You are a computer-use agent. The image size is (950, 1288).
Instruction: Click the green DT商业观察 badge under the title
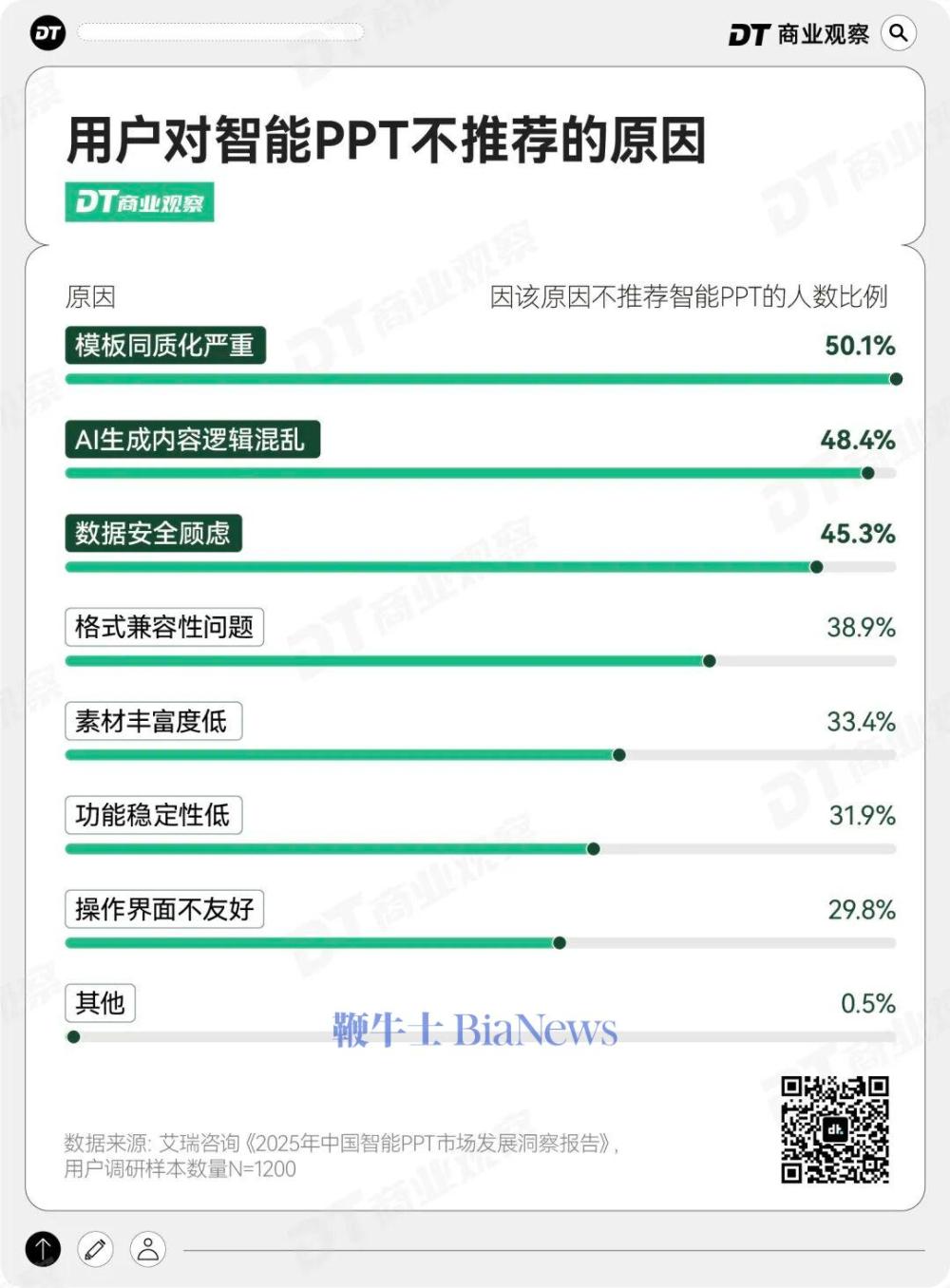point(139,202)
